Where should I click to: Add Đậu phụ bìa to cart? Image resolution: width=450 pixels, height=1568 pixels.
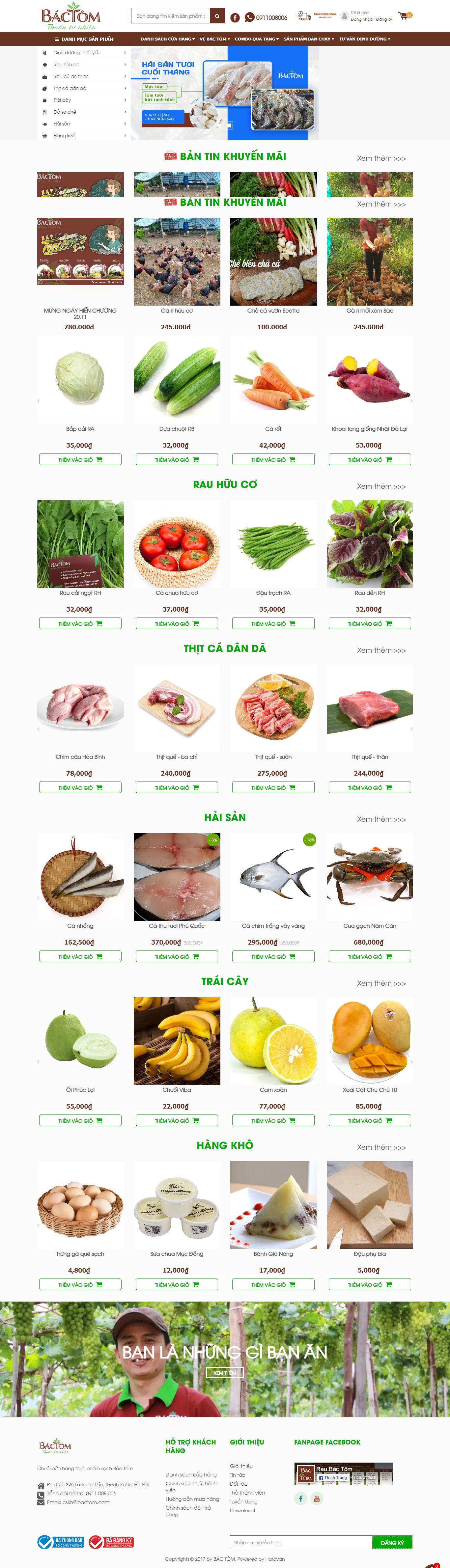(370, 1284)
